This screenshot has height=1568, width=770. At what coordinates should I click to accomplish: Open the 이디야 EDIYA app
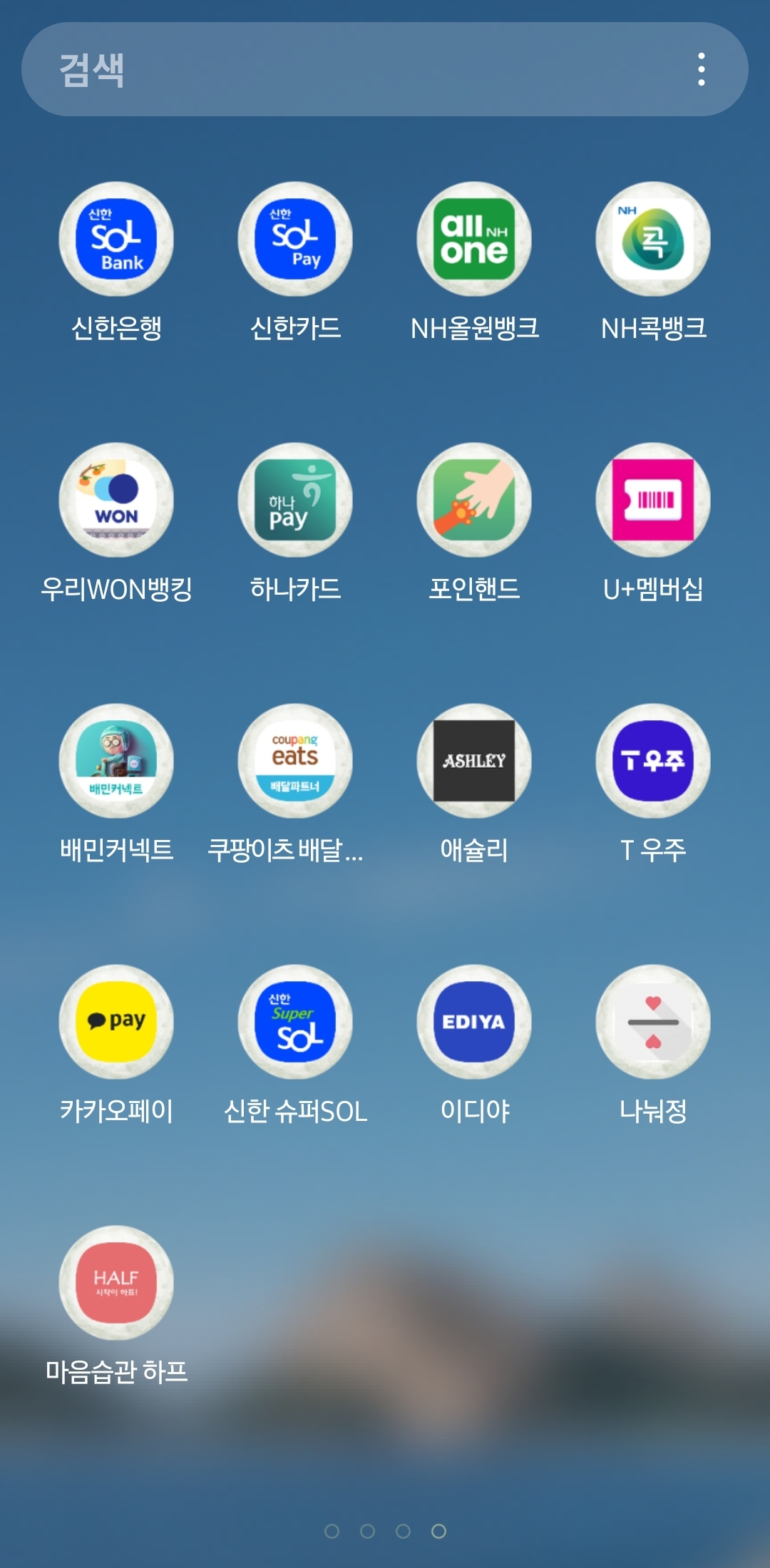click(474, 1022)
